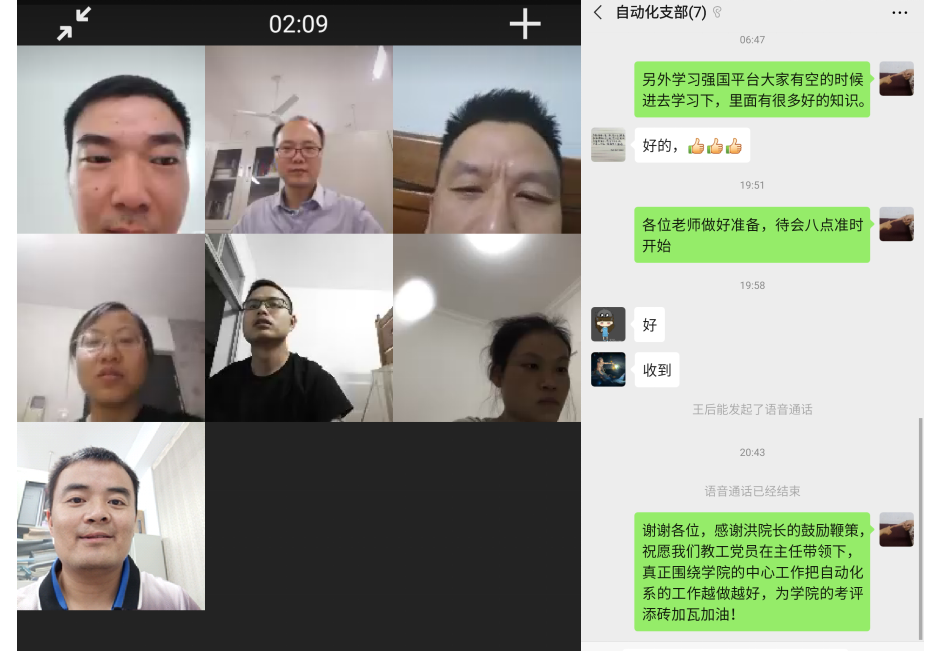Tap the avatar next to the 好 message
The width and height of the screenshot is (938, 657).
tap(608, 324)
